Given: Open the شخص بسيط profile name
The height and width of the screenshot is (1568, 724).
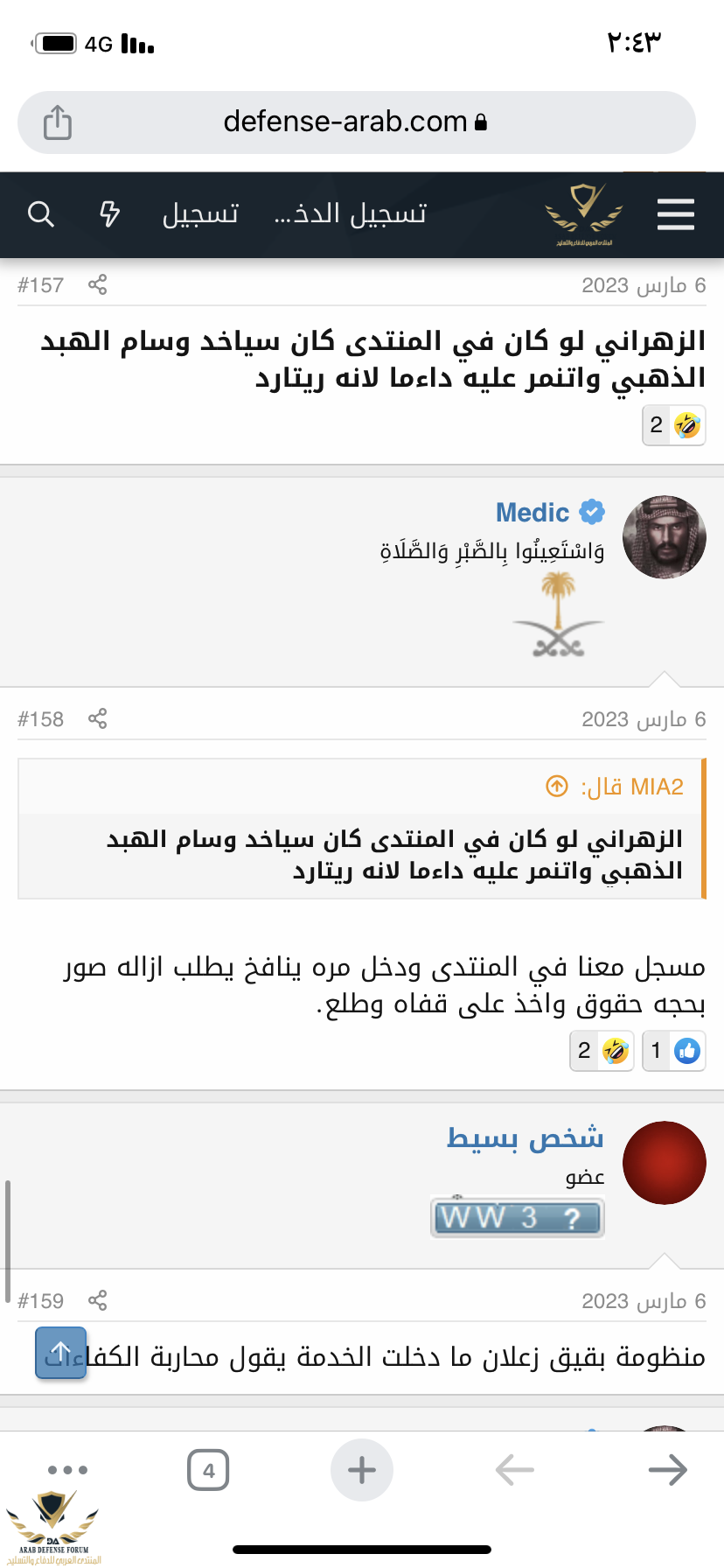Looking at the screenshot, I should tap(525, 1137).
